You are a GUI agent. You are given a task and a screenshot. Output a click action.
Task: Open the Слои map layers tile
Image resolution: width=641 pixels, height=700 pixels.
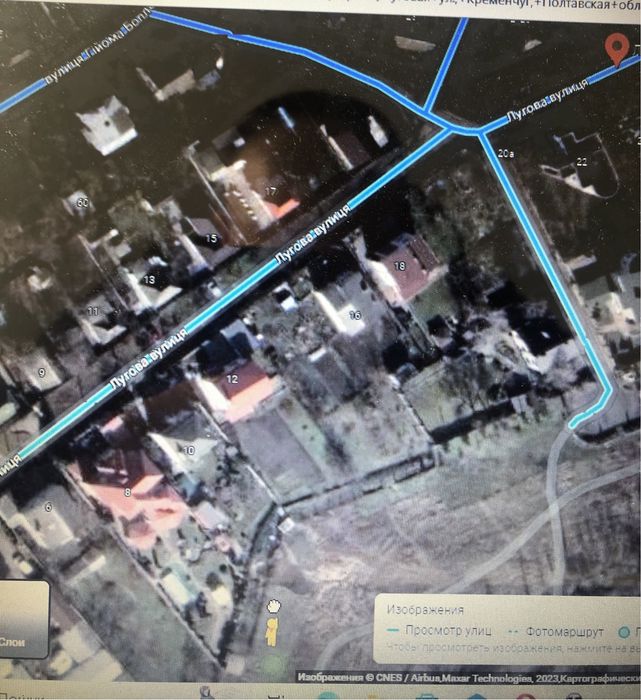20,618
